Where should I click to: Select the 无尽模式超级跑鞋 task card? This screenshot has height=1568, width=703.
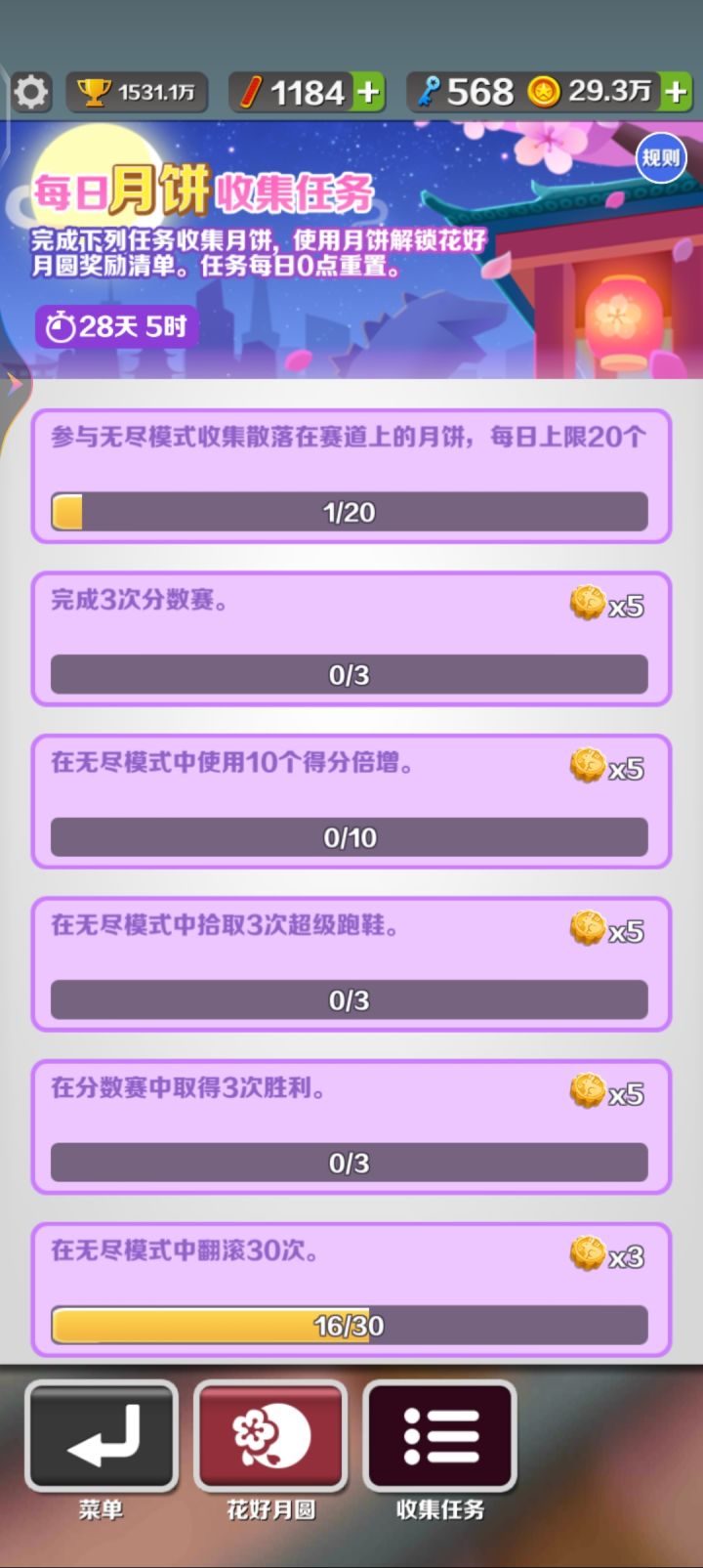click(x=351, y=962)
